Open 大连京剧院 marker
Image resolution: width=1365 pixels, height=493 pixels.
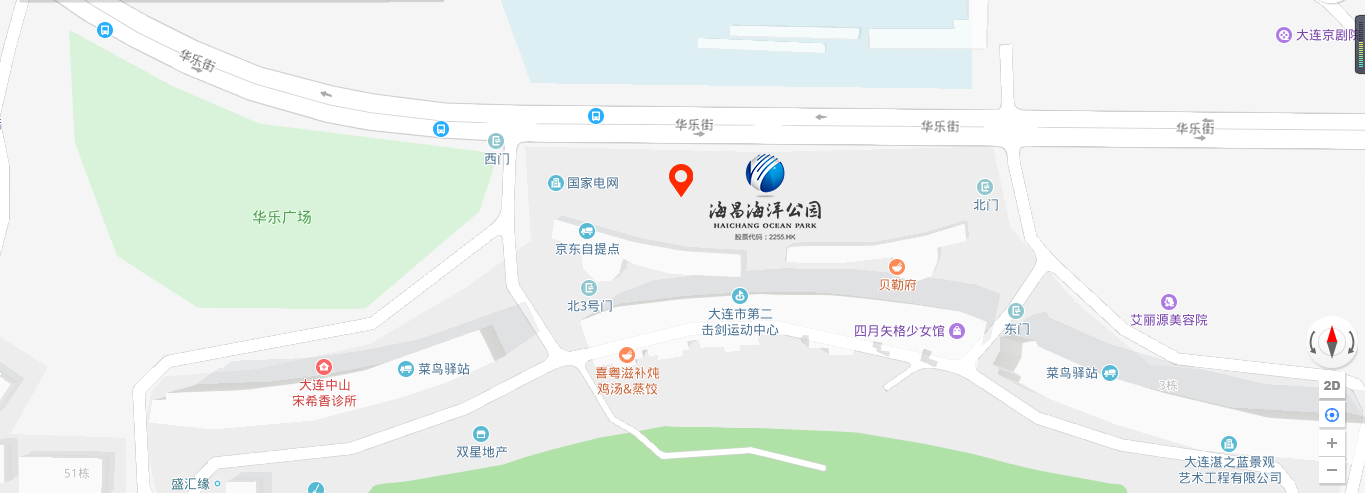pyautogui.click(x=1284, y=35)
